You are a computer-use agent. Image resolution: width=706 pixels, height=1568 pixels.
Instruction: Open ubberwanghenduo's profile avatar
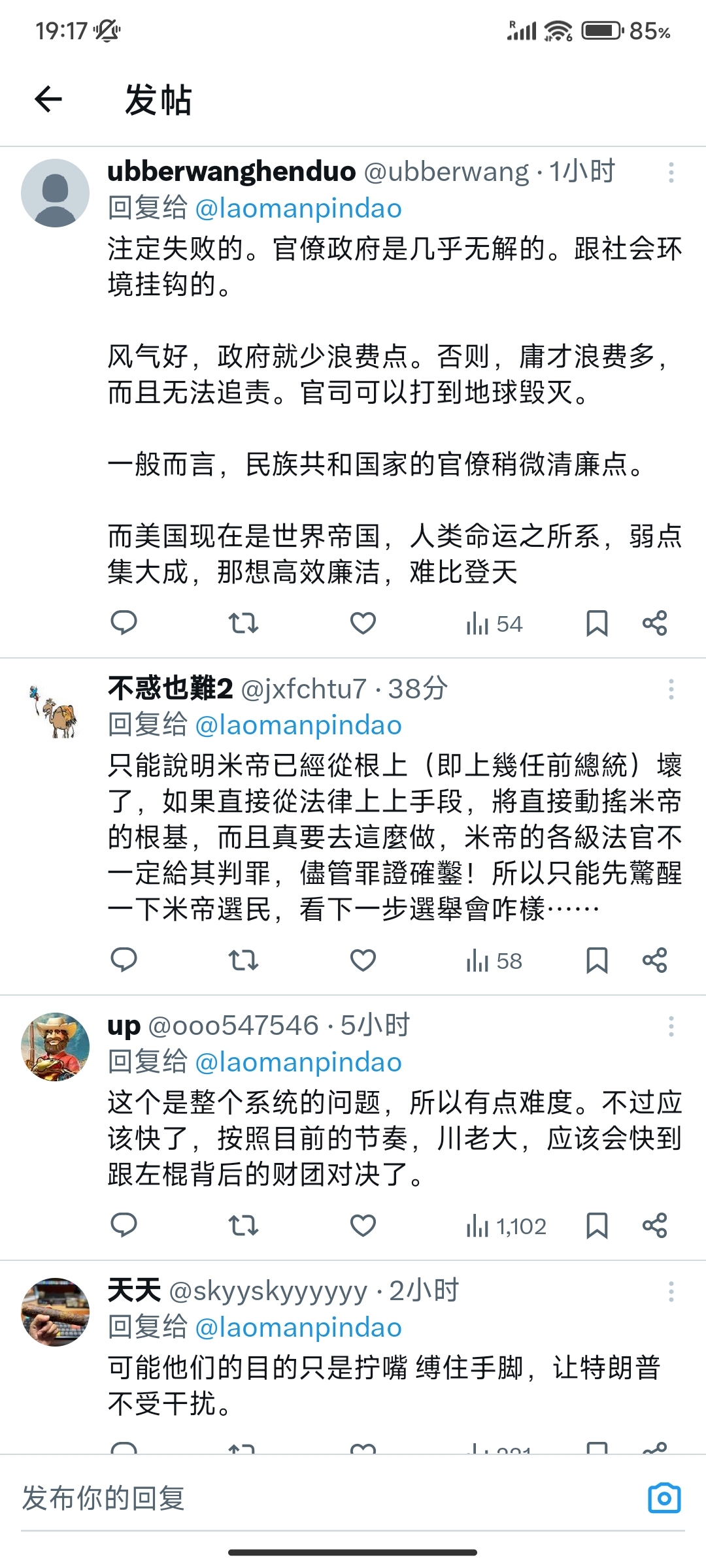[x=56, y=193]
